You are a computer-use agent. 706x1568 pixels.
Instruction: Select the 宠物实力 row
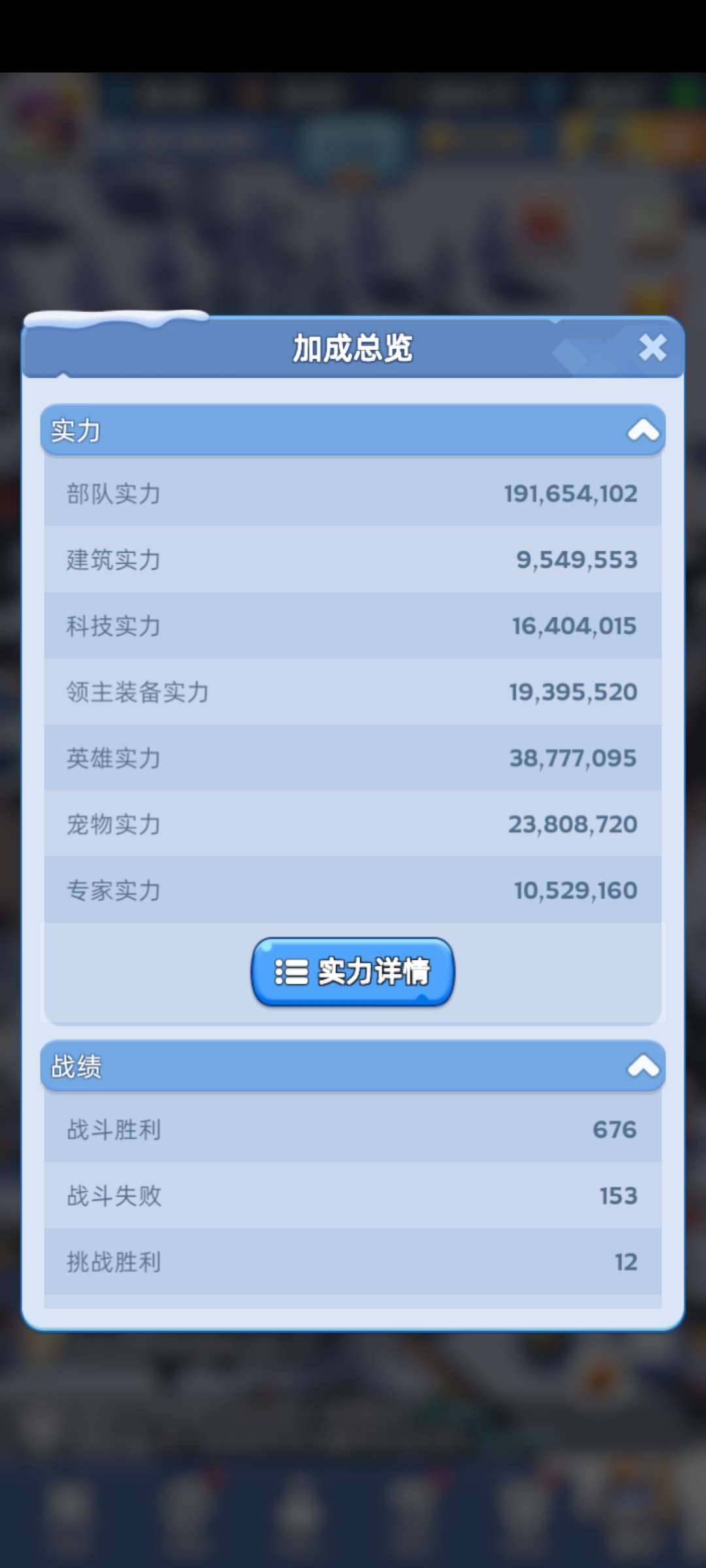coord(353,824)
